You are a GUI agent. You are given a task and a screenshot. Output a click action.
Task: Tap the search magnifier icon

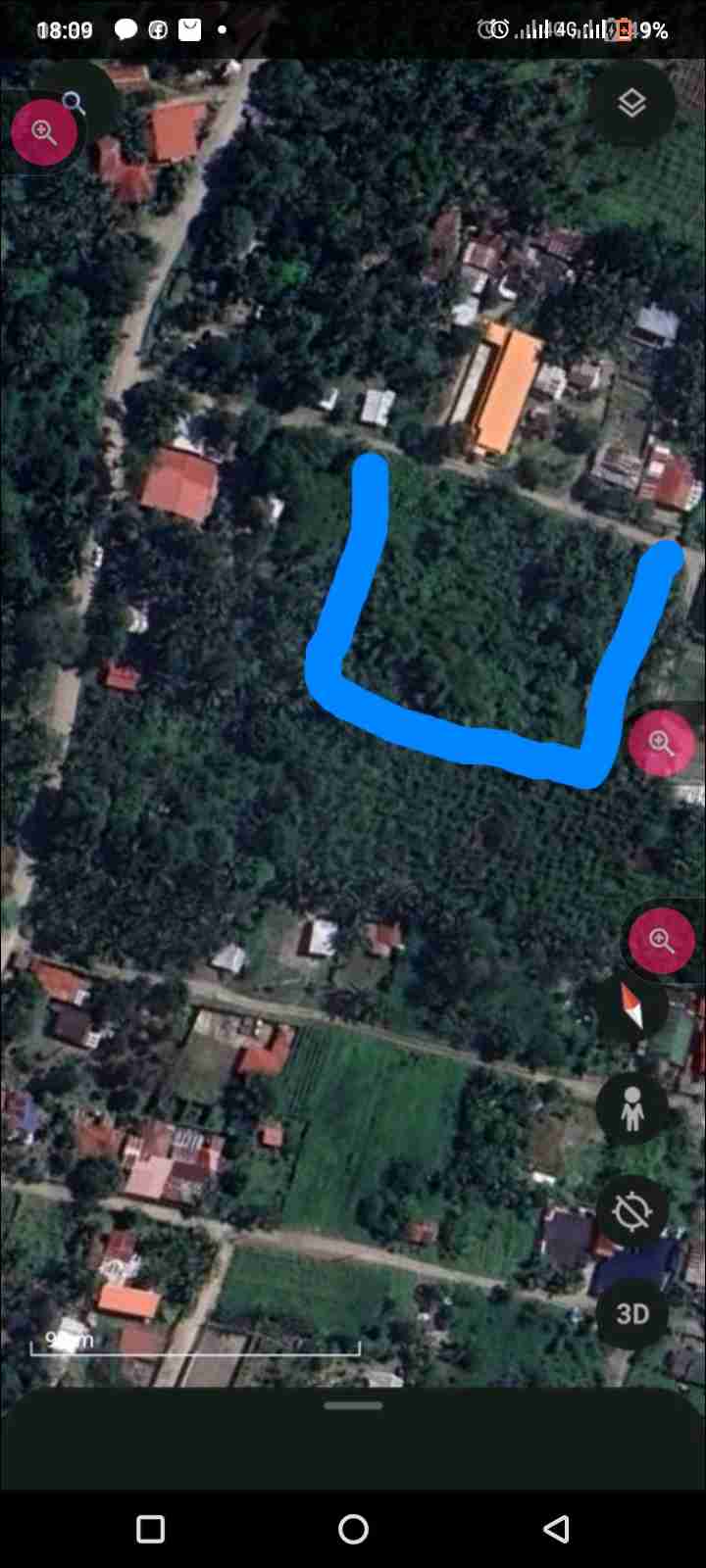coord(74,101)
